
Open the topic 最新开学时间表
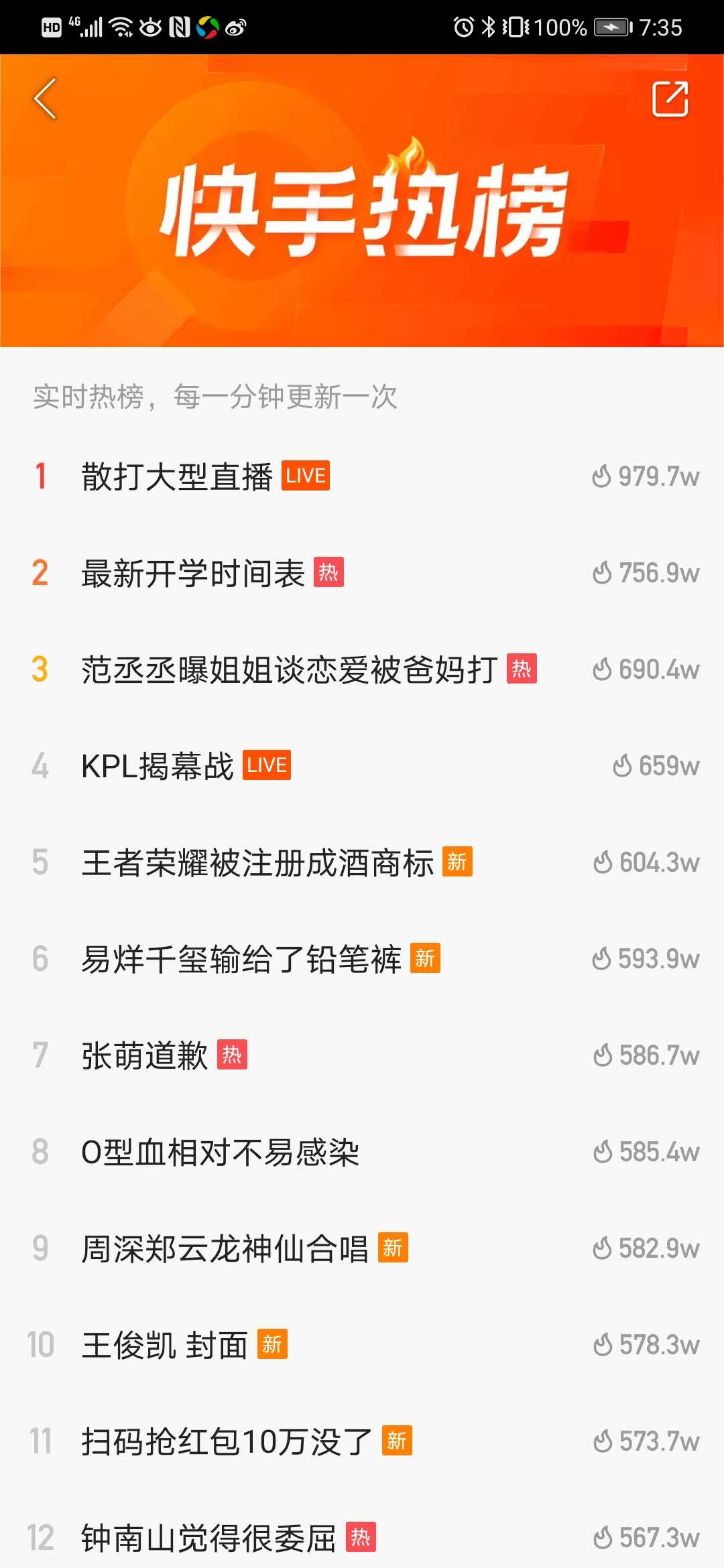point(193,574)
